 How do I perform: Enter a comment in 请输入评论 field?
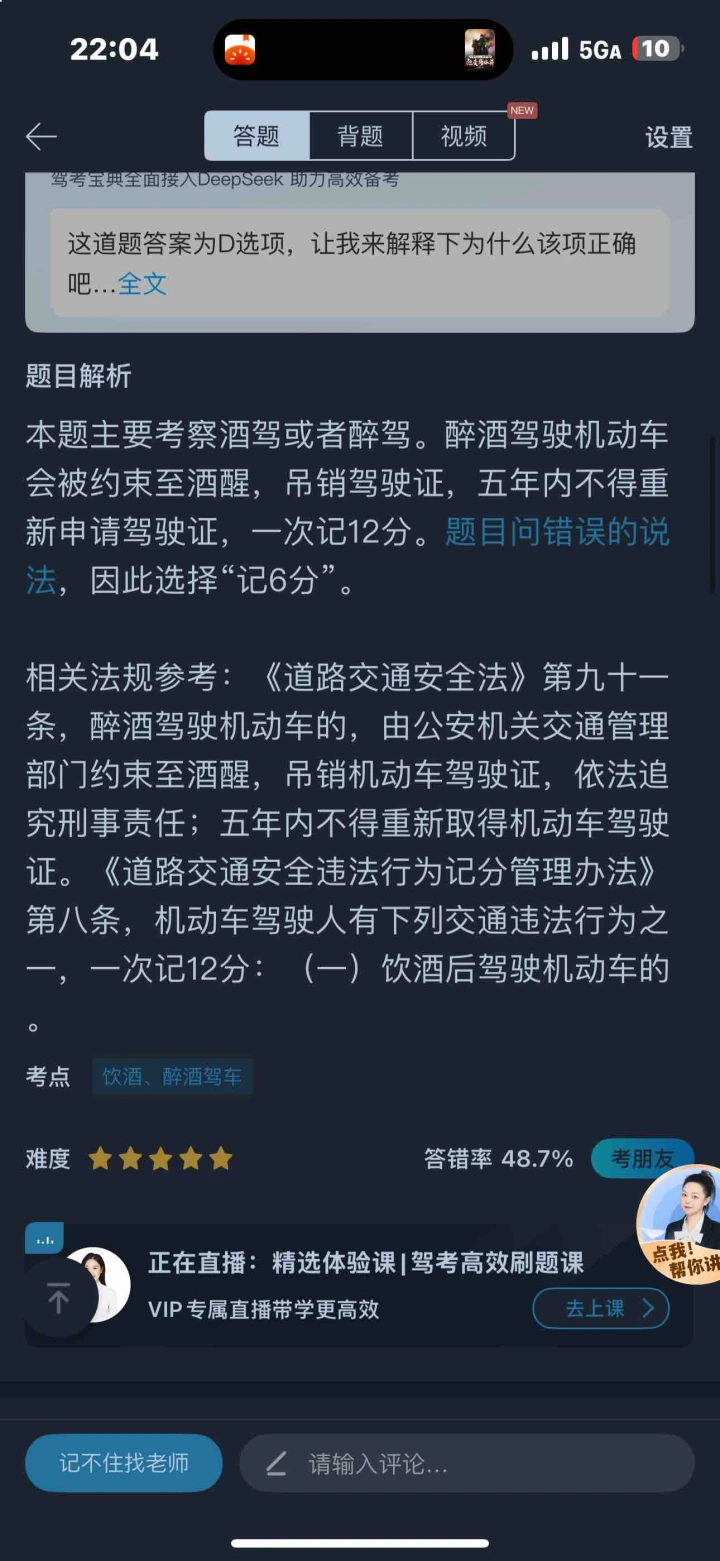466,1464
